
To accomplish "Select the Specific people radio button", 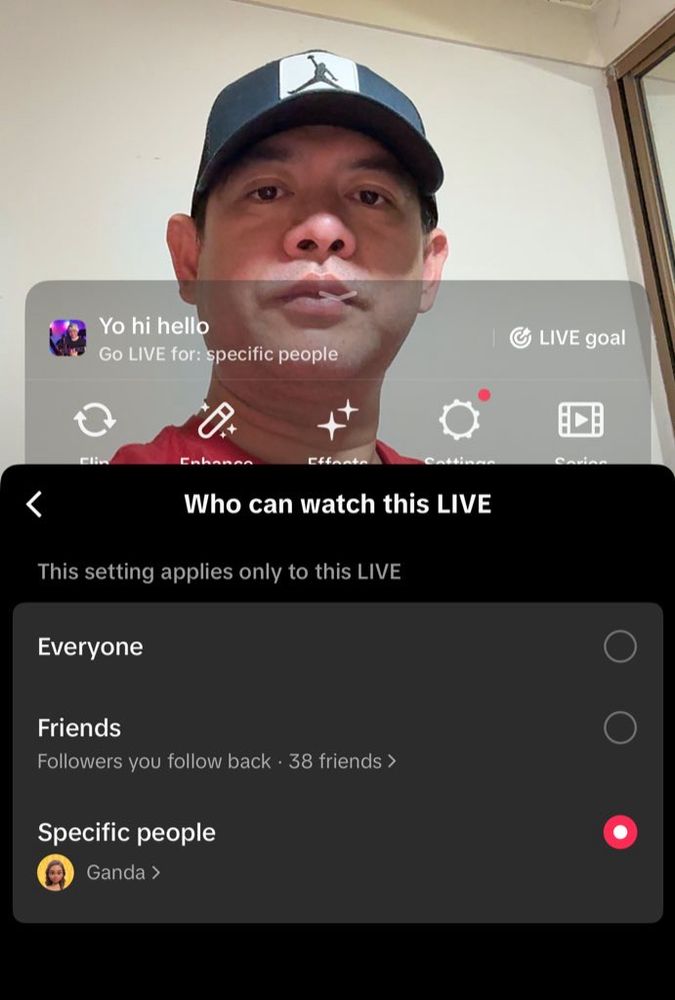I will [619, 832].
